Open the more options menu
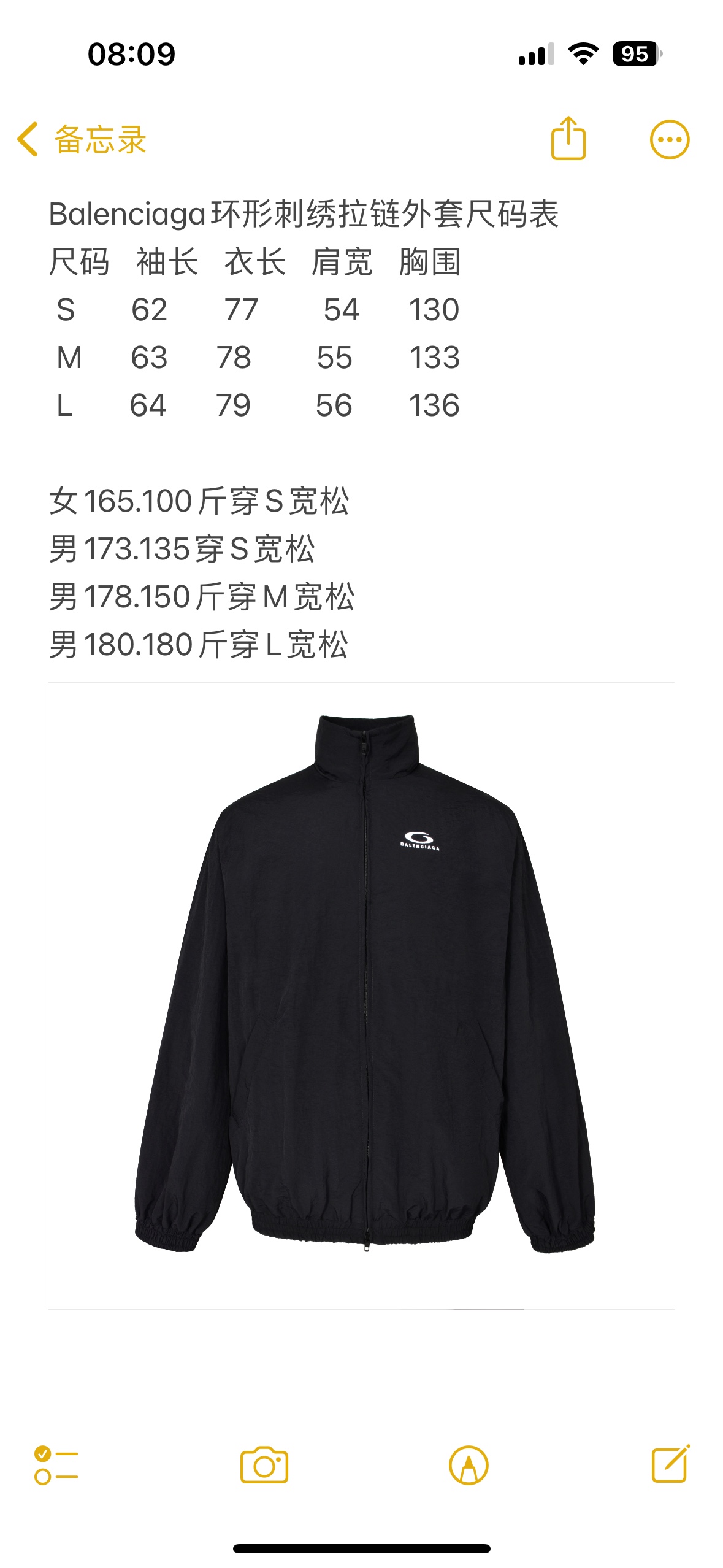This screenshot has height=1568, width=723. [x=669, y=140]
